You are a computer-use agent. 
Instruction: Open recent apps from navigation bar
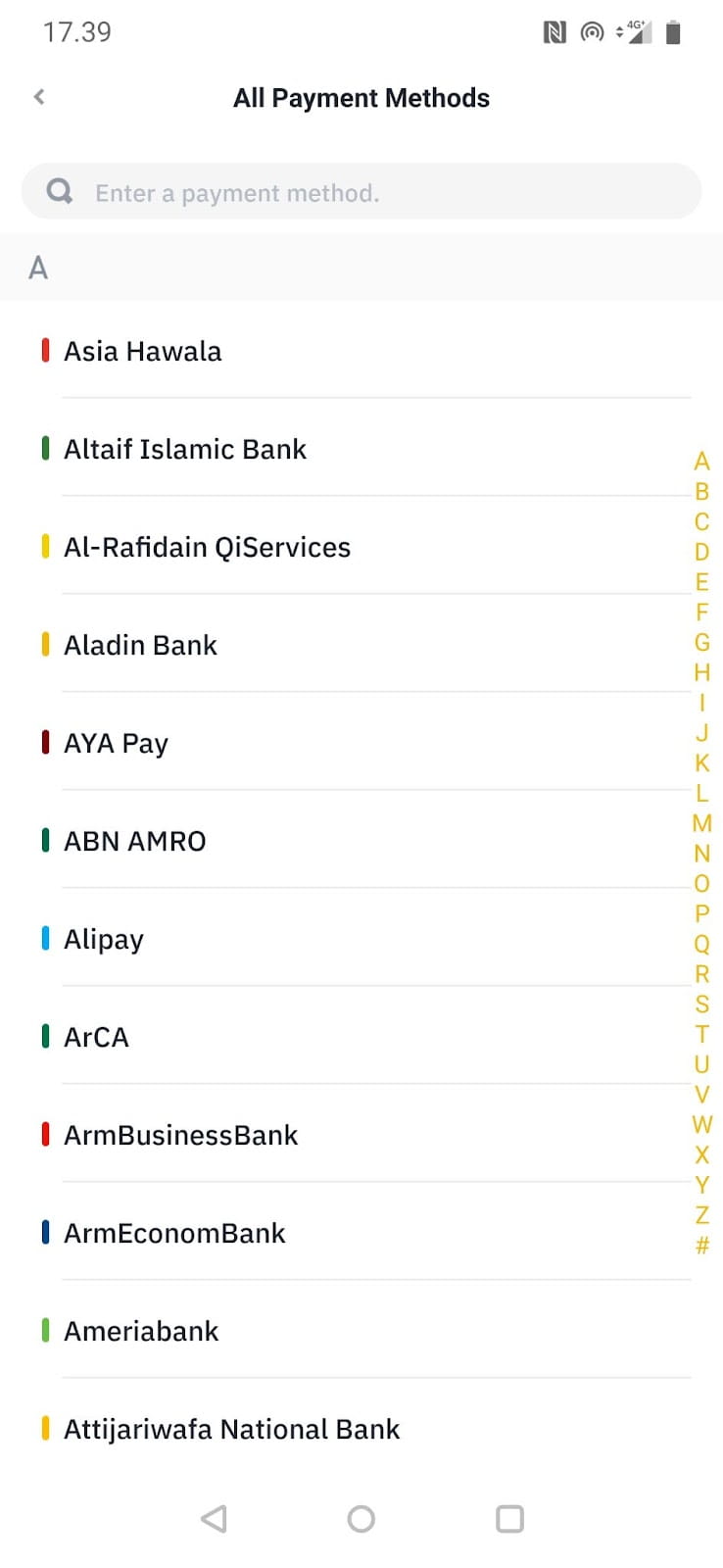(509, 1518)
